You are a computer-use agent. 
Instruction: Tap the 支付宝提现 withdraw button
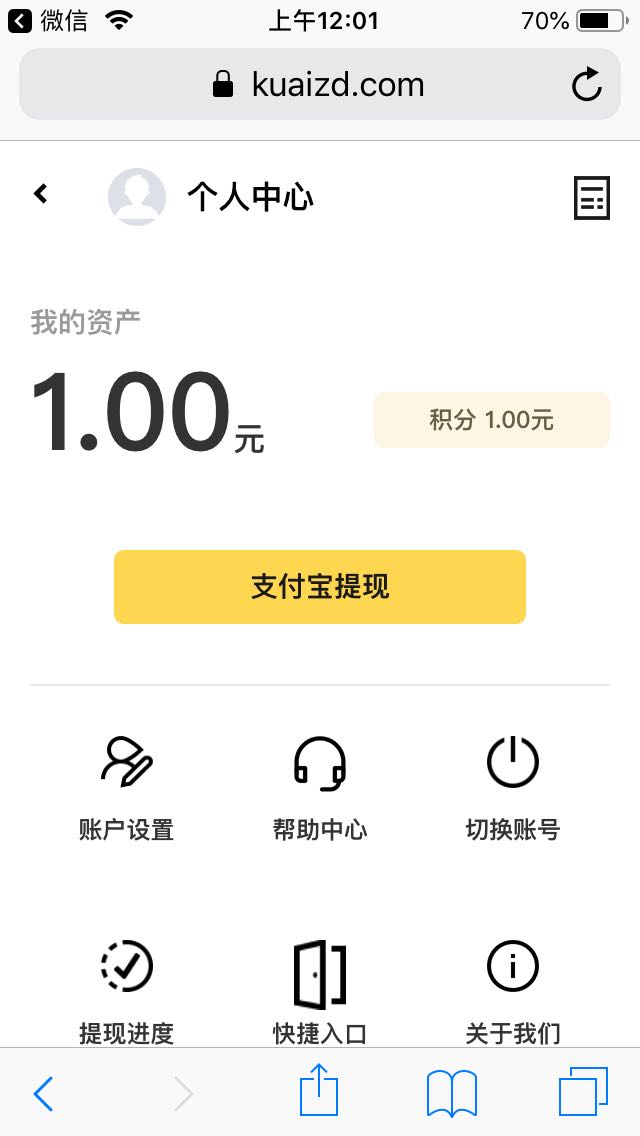320,587
